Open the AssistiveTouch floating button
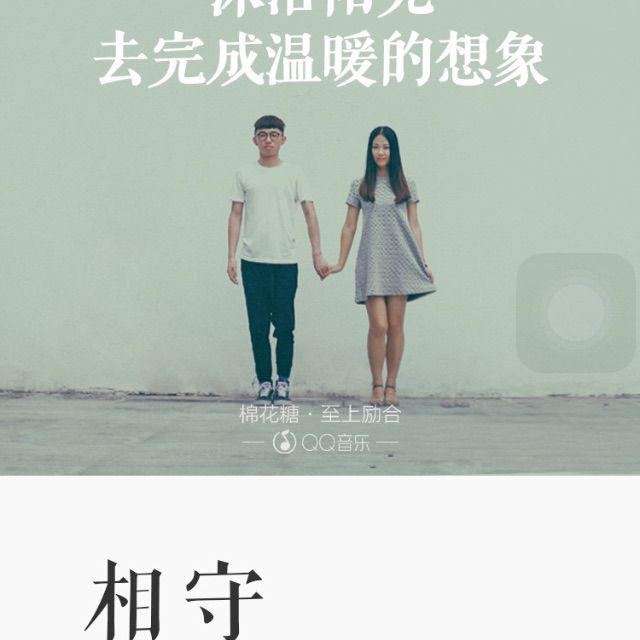The image size is (640, 640). 575,313
